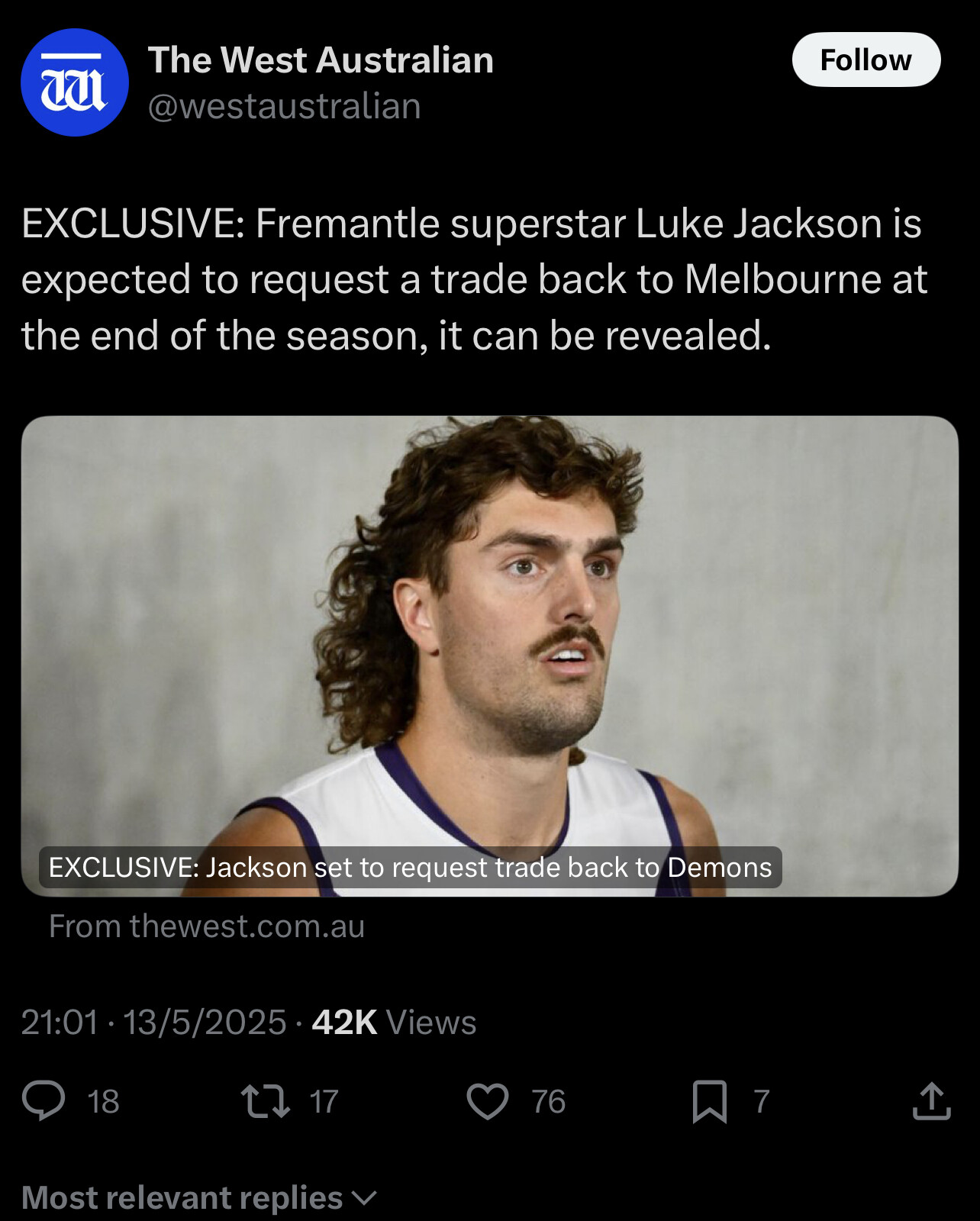Open the @westaustralian handle

[x=284, y=106]
